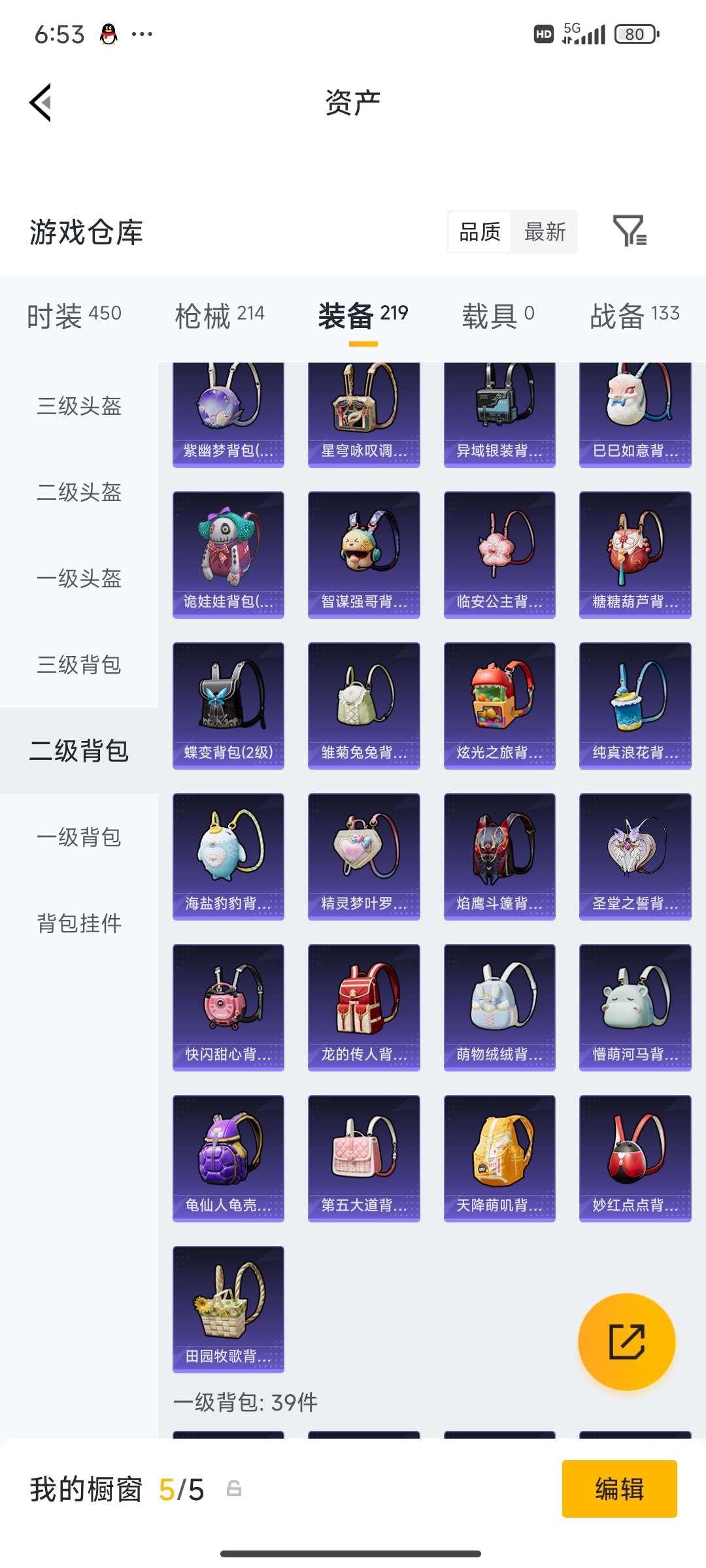Expand the 二级头盔 category

pos(78,493)
